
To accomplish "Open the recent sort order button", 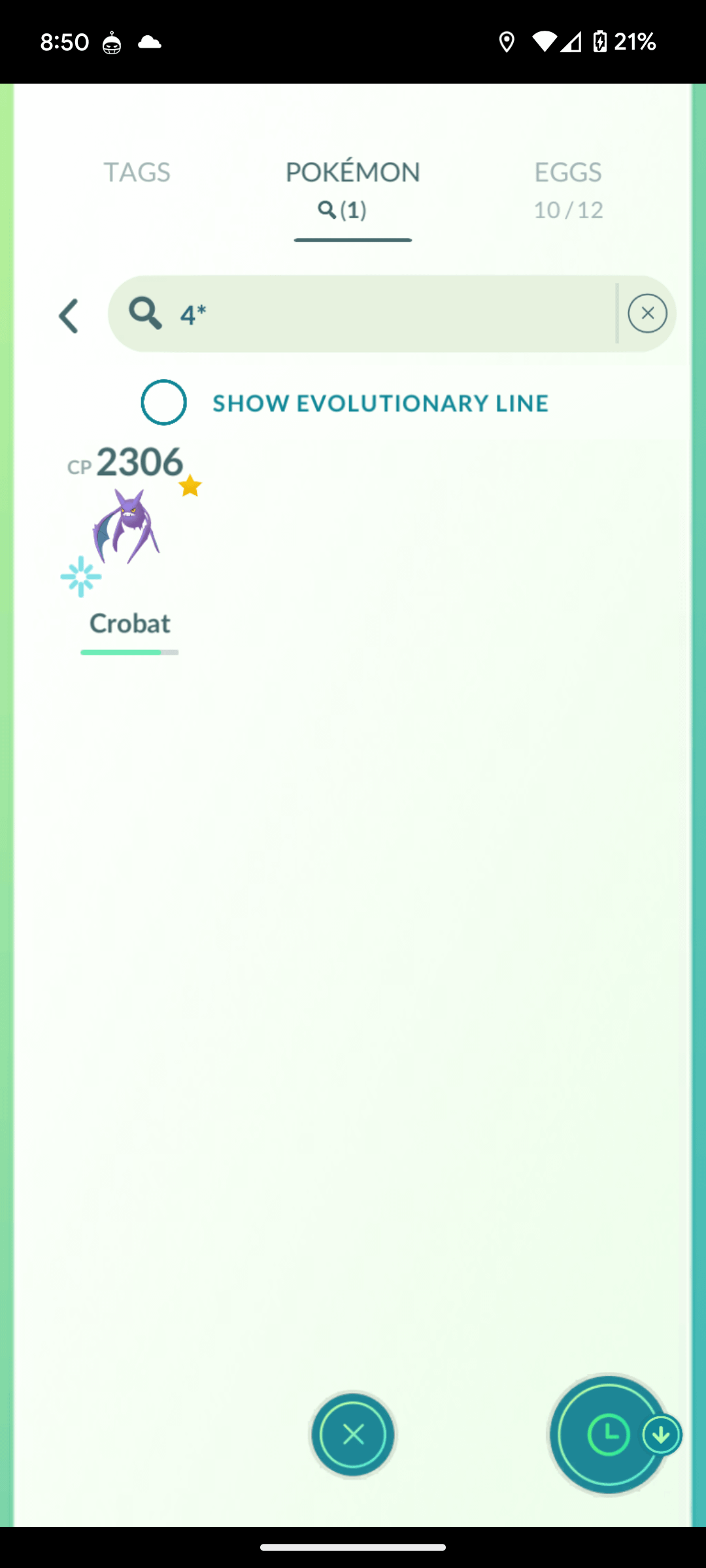I will coord(609,1435).
